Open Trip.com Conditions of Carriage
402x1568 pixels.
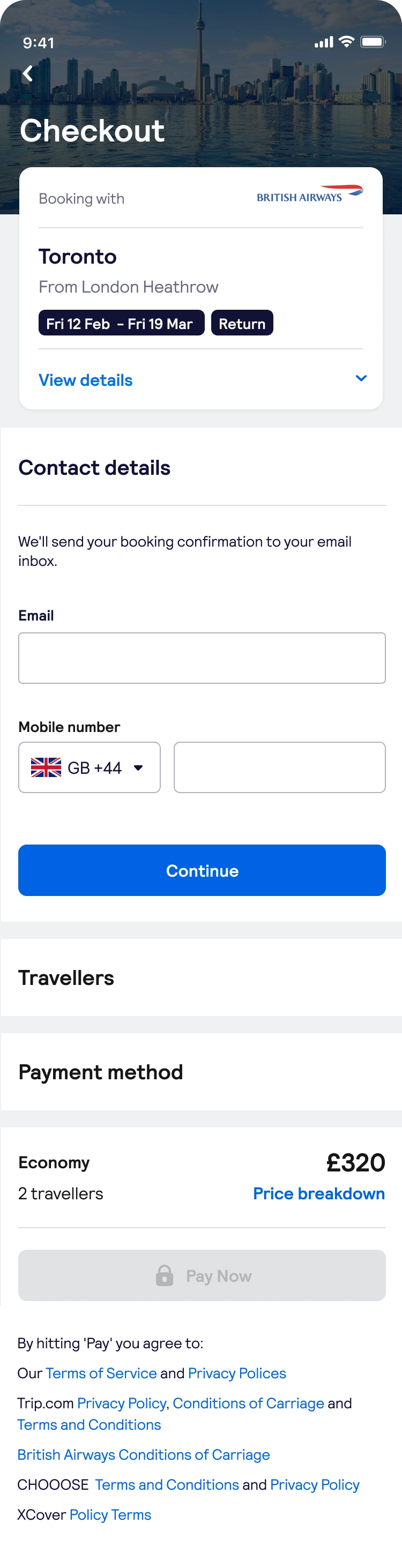tap(248, 1403)
